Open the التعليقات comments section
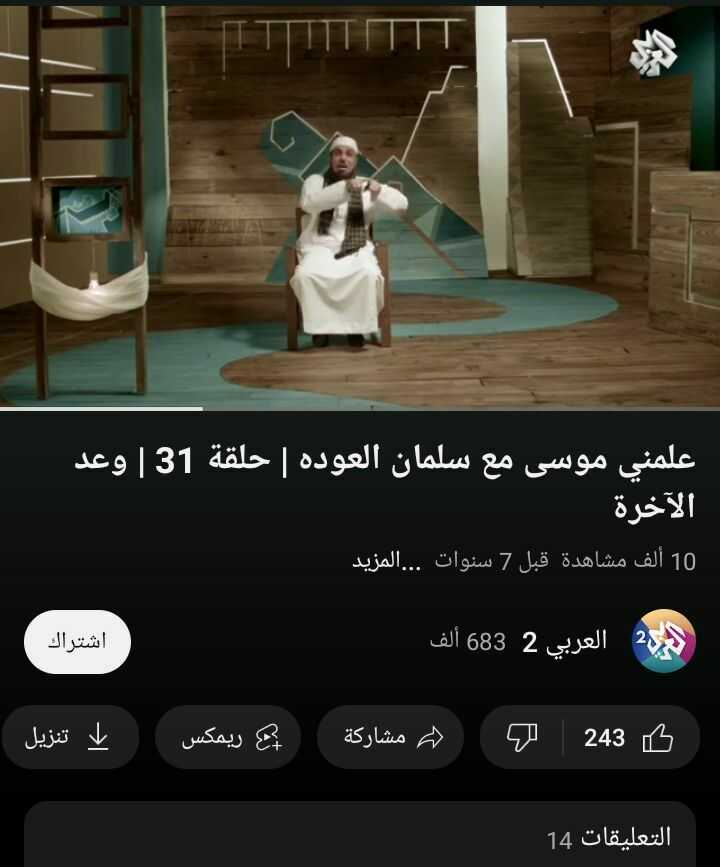 [x=360, y=836]
